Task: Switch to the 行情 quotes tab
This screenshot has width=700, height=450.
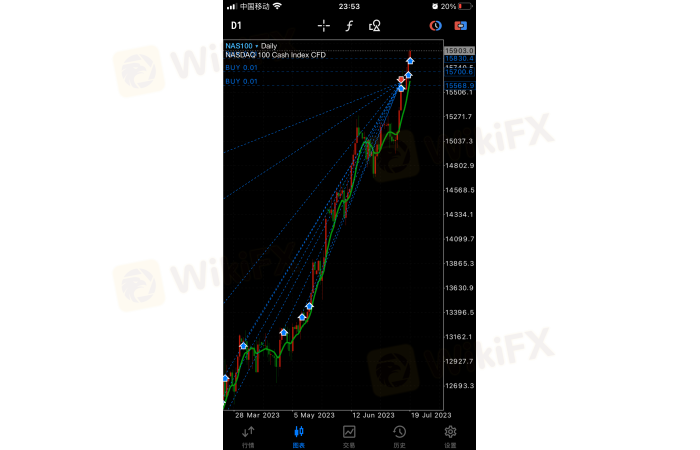Action: 248,435
